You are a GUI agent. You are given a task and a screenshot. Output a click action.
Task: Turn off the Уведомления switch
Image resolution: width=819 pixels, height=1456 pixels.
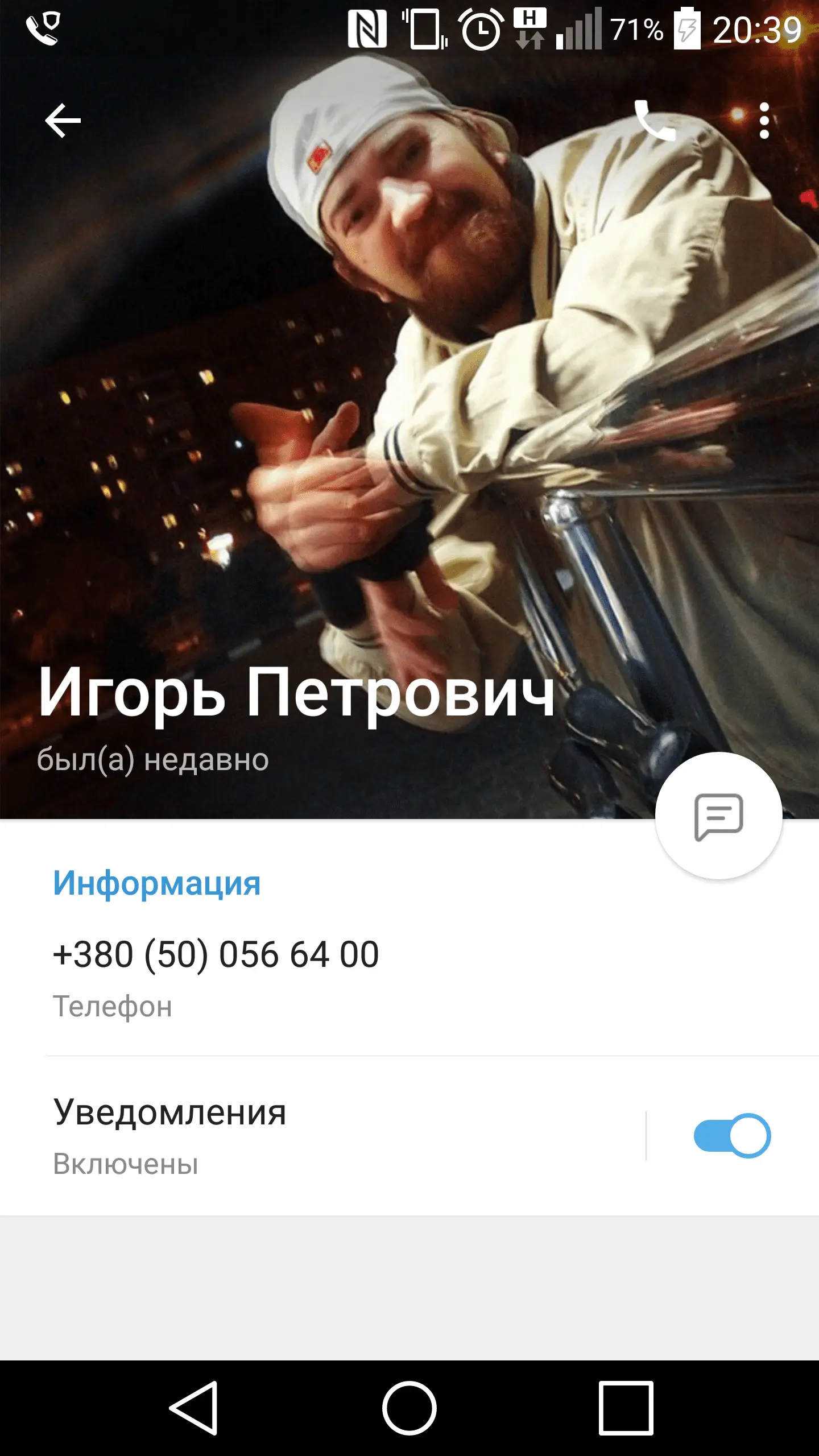732,1135
